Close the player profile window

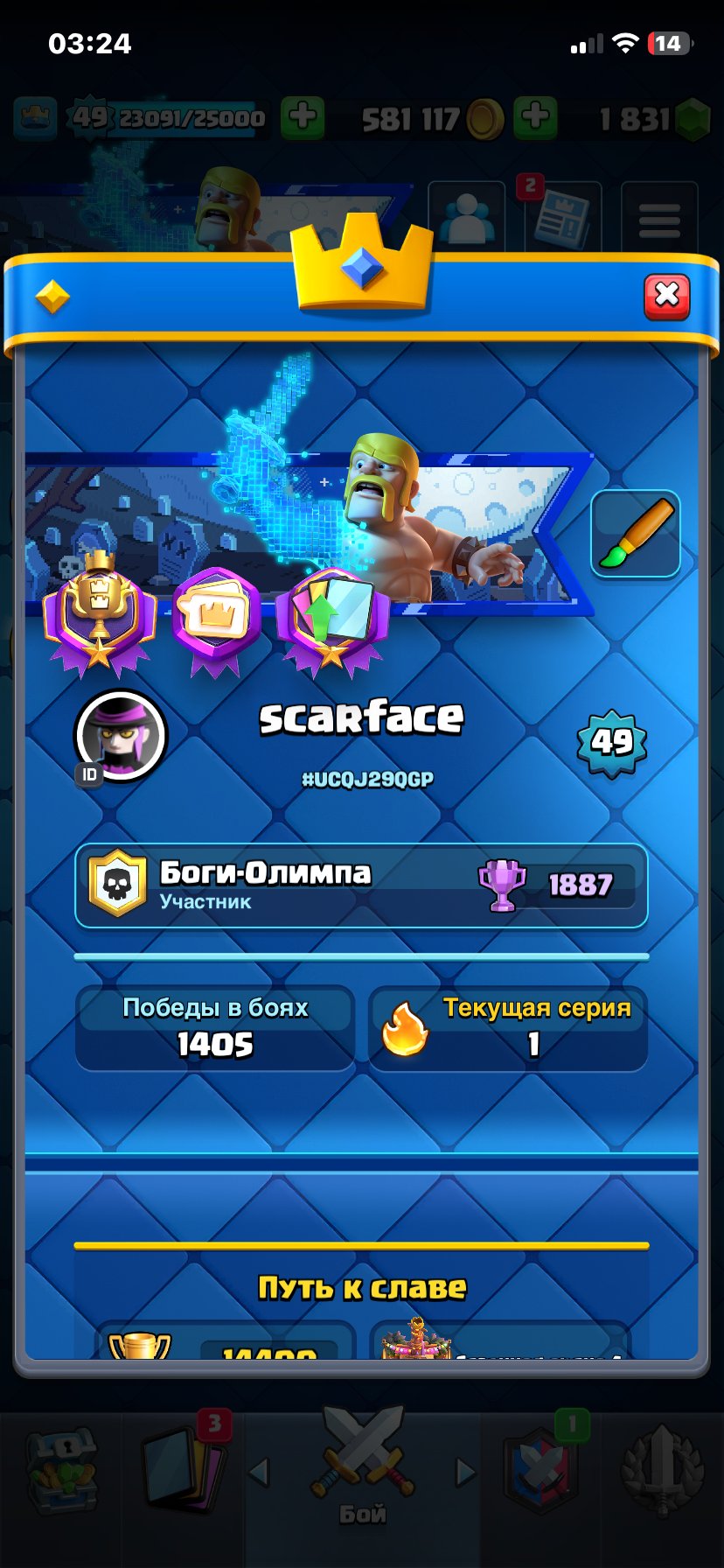(x=666, y=296)
